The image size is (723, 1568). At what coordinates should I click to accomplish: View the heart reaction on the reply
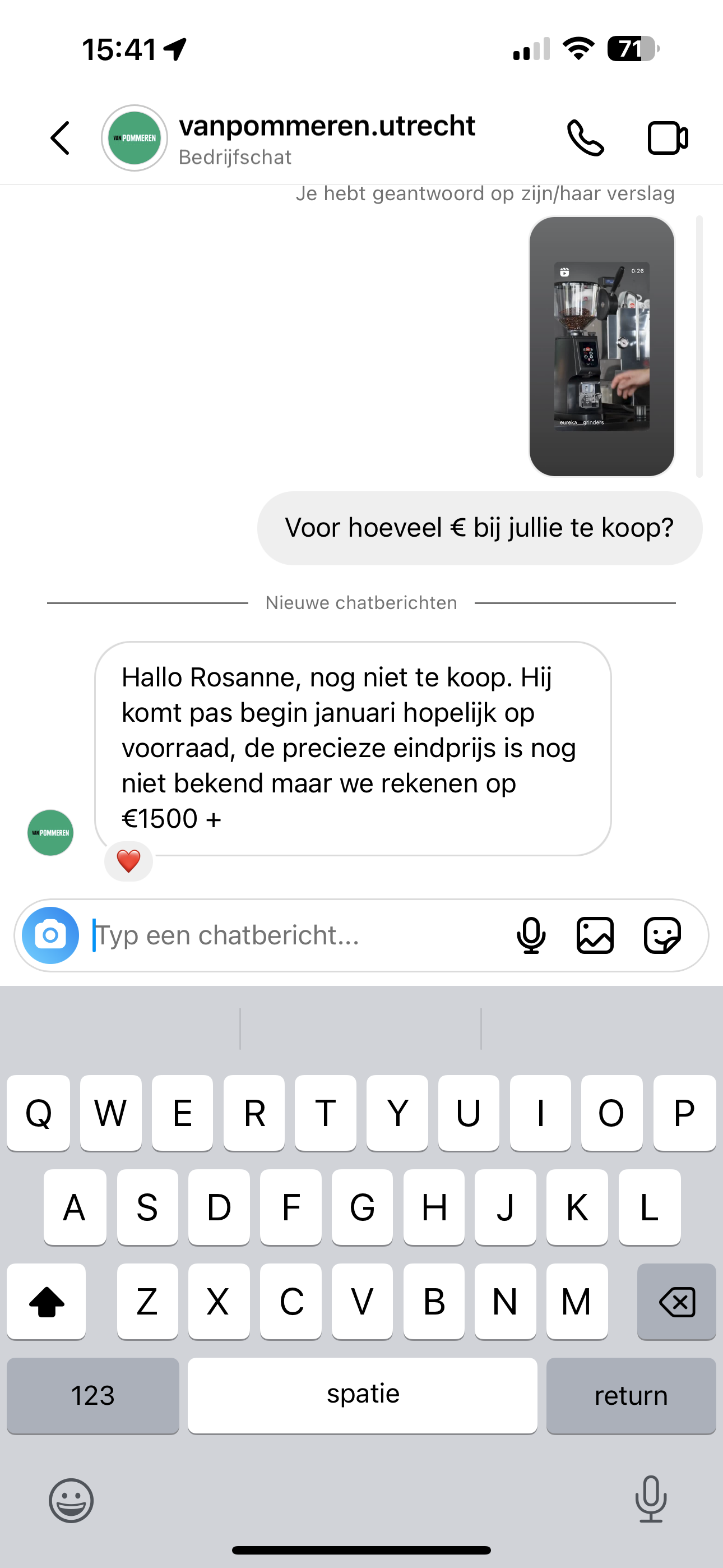[128, 861]
